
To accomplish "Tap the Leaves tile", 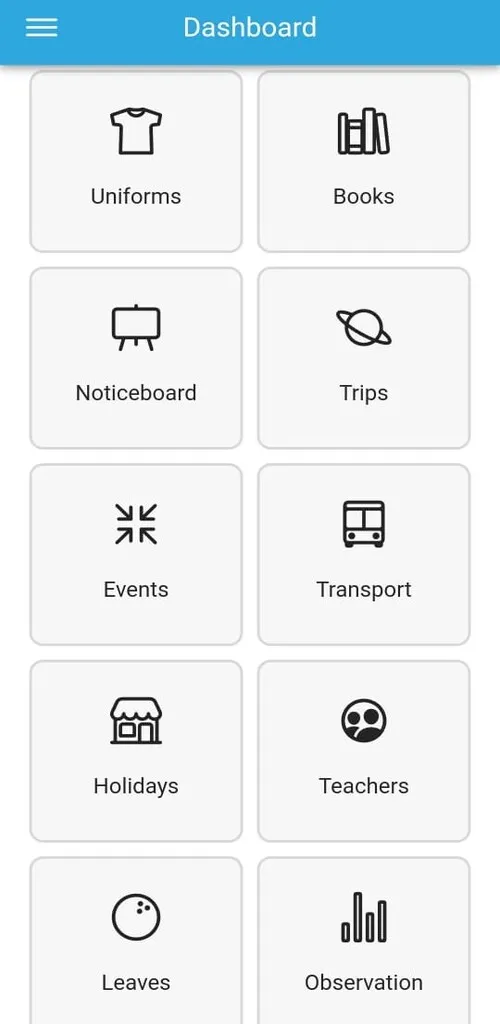I will [x=136, y=940].
